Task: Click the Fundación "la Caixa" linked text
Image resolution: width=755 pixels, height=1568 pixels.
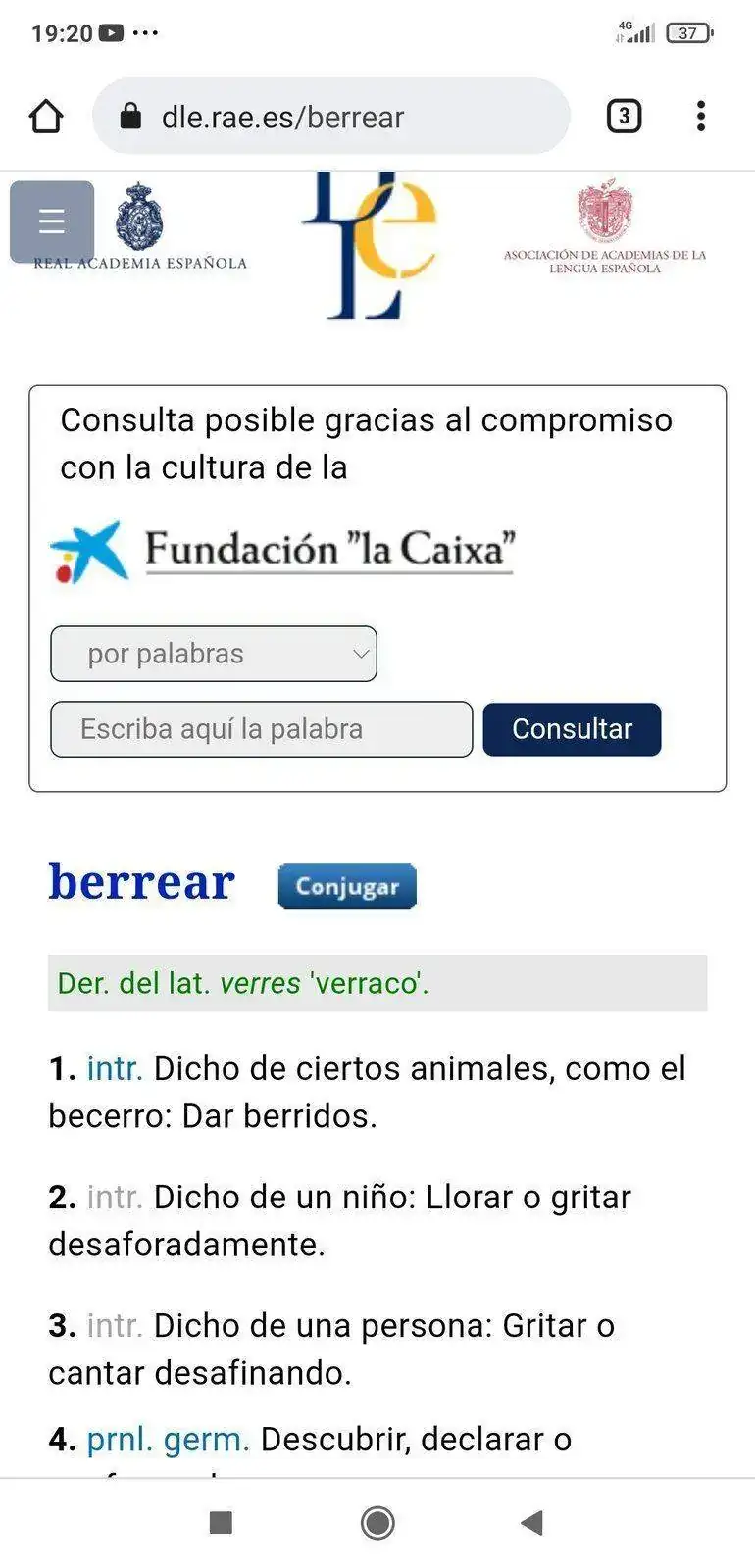Action: coord(327,549)
